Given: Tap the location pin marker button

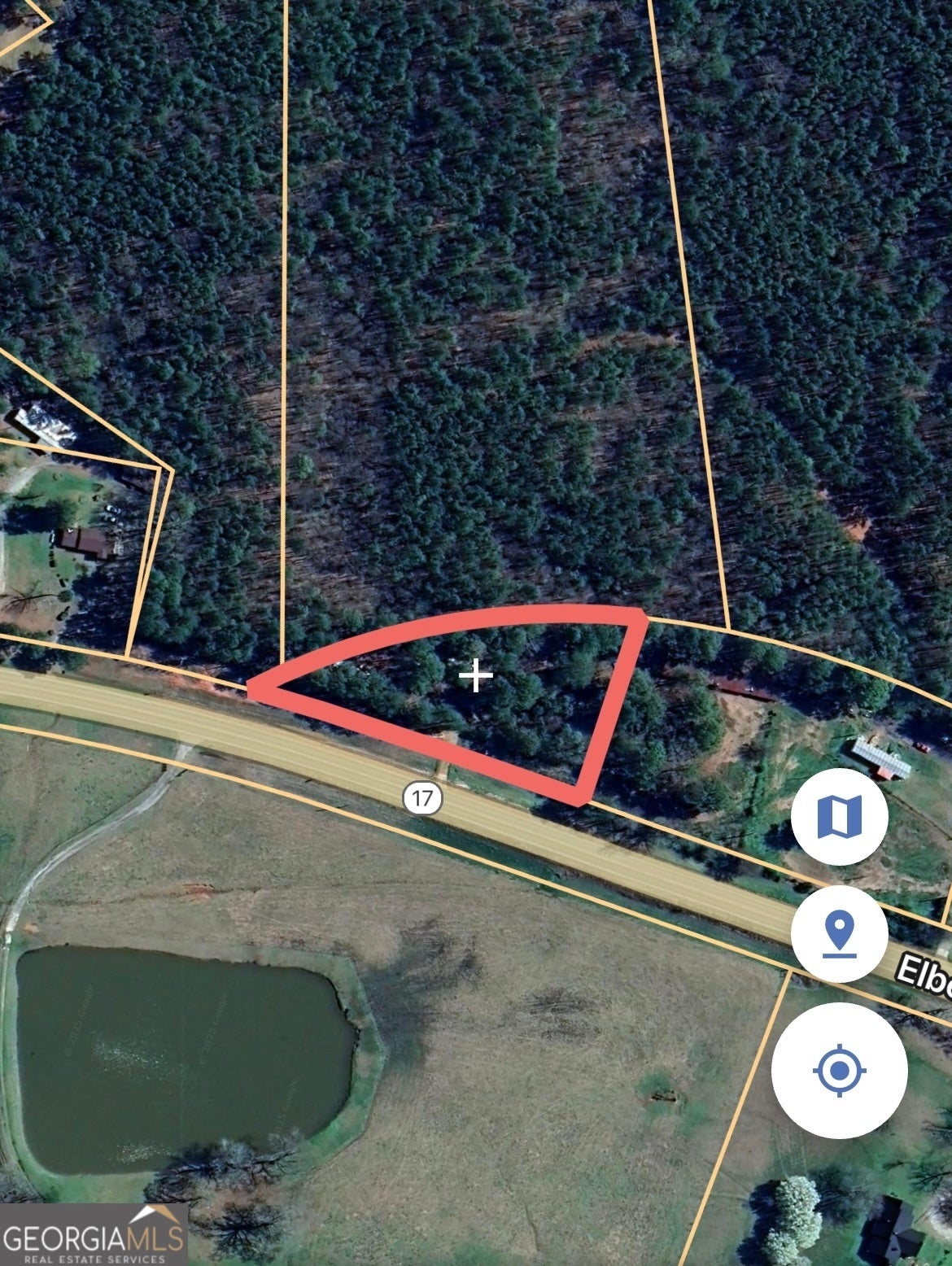Looking at the screenshot, I should coord(839,935).
